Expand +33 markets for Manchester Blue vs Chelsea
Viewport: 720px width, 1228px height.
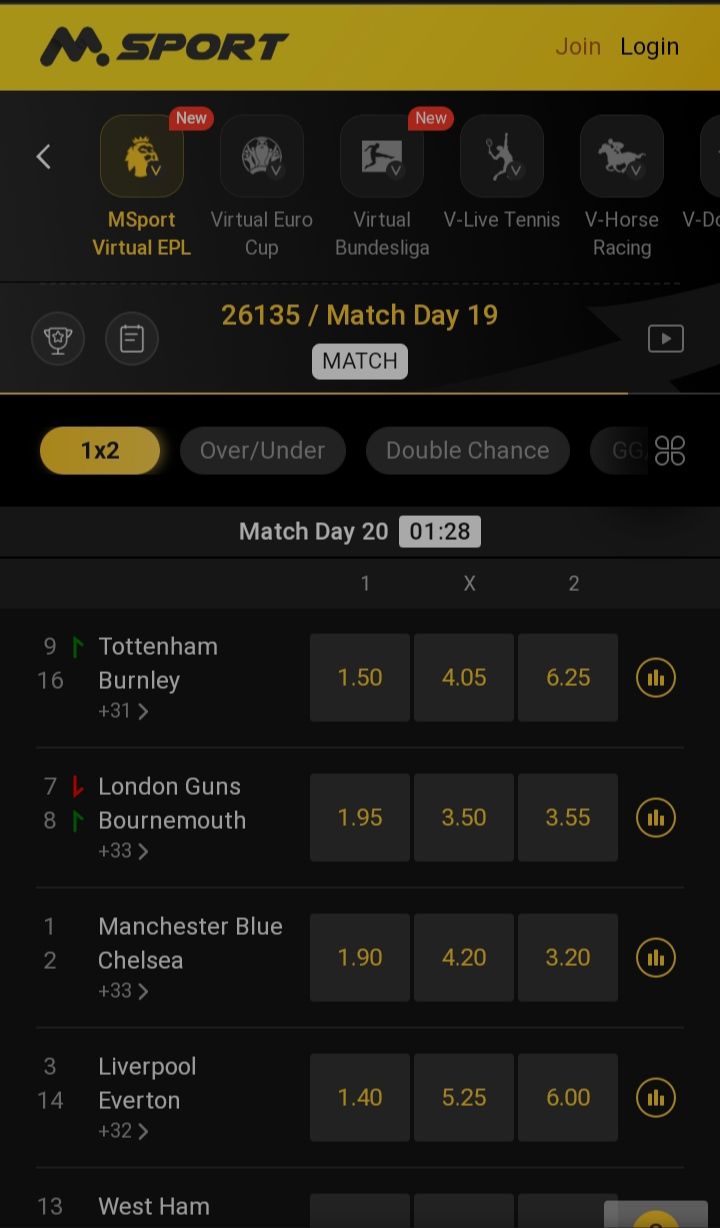point(123,991)
